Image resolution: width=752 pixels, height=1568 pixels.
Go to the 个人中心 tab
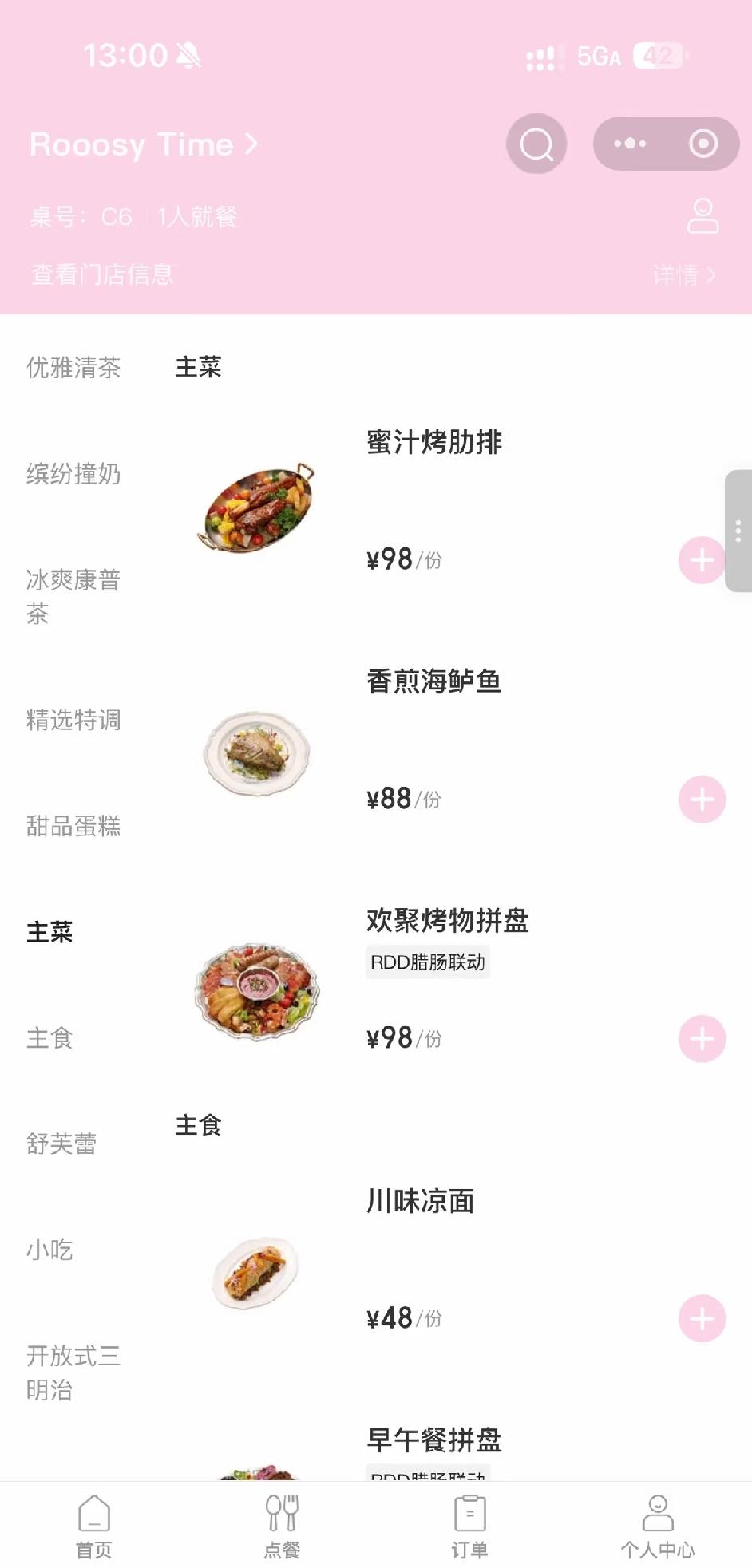[658, 1526]
